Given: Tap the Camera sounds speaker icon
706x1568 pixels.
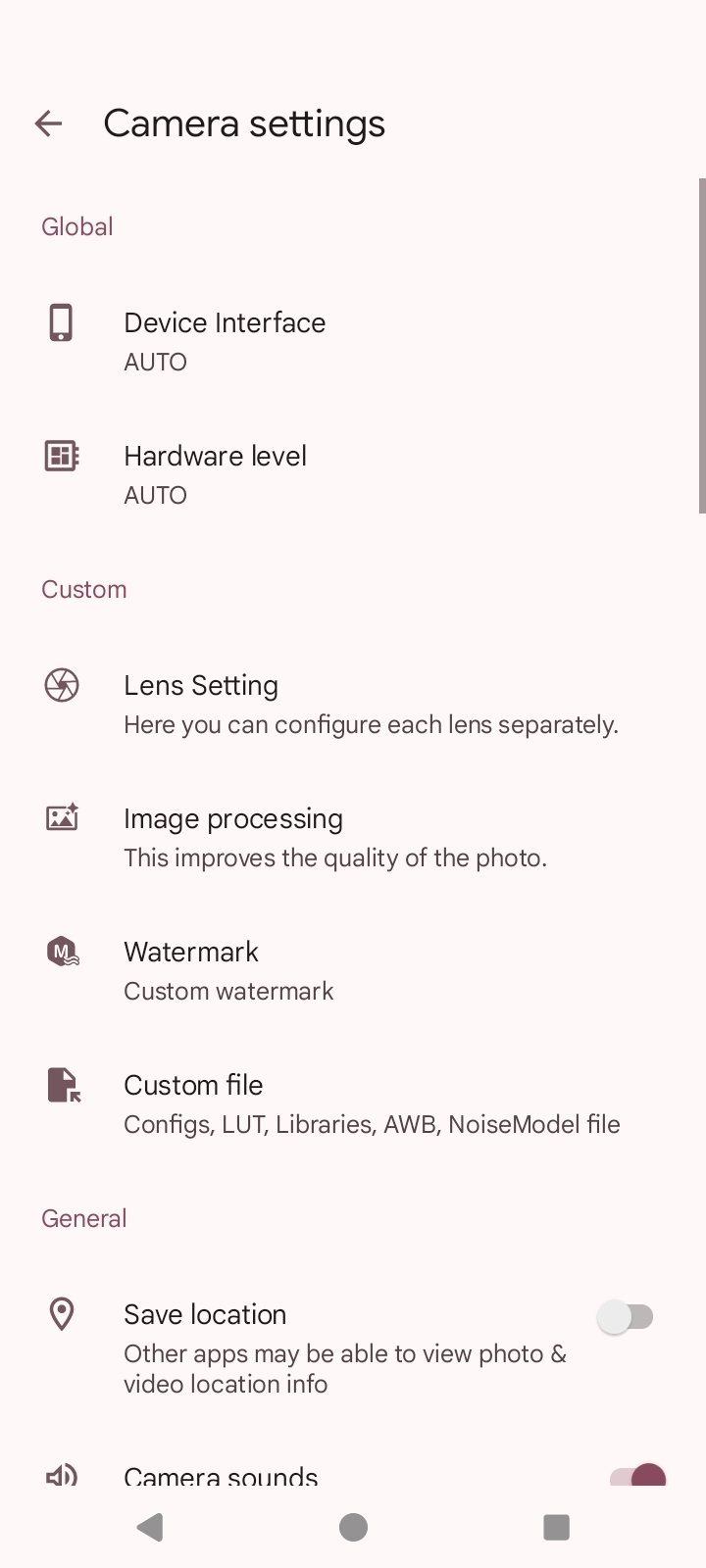Looking at the screenshot, I should click(x=61, y=1475).
